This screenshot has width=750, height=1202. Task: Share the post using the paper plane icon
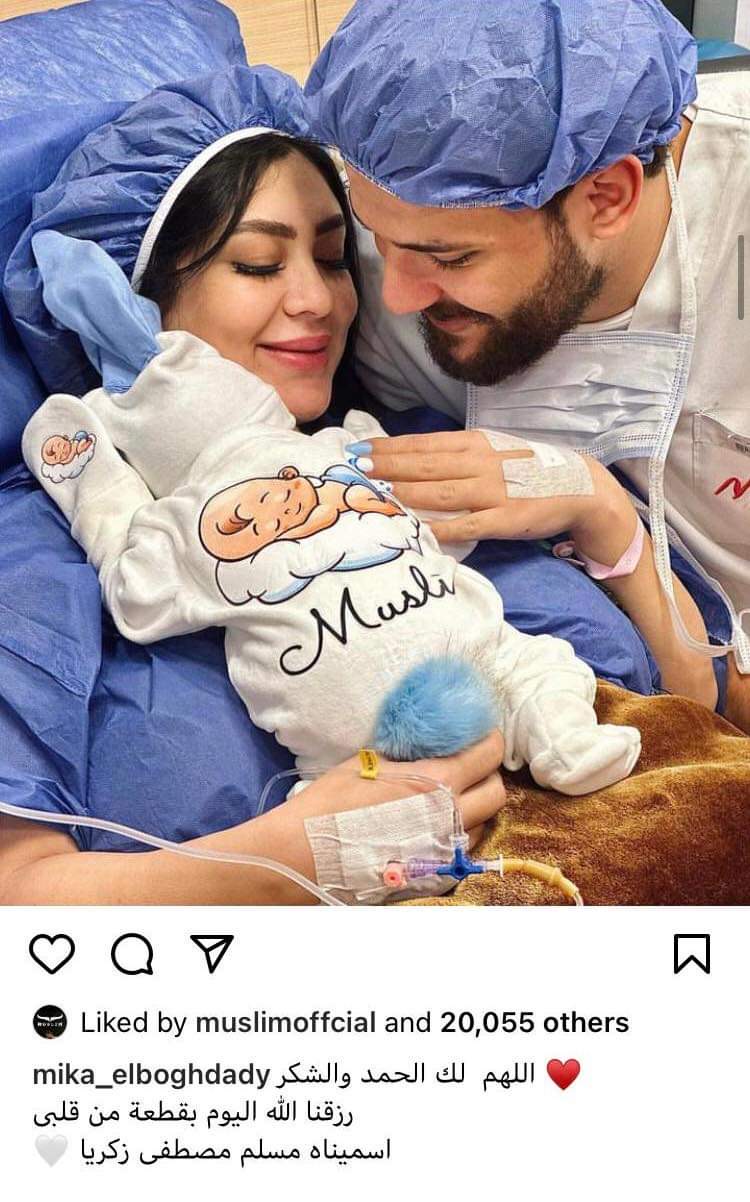(x=212, y=954)
